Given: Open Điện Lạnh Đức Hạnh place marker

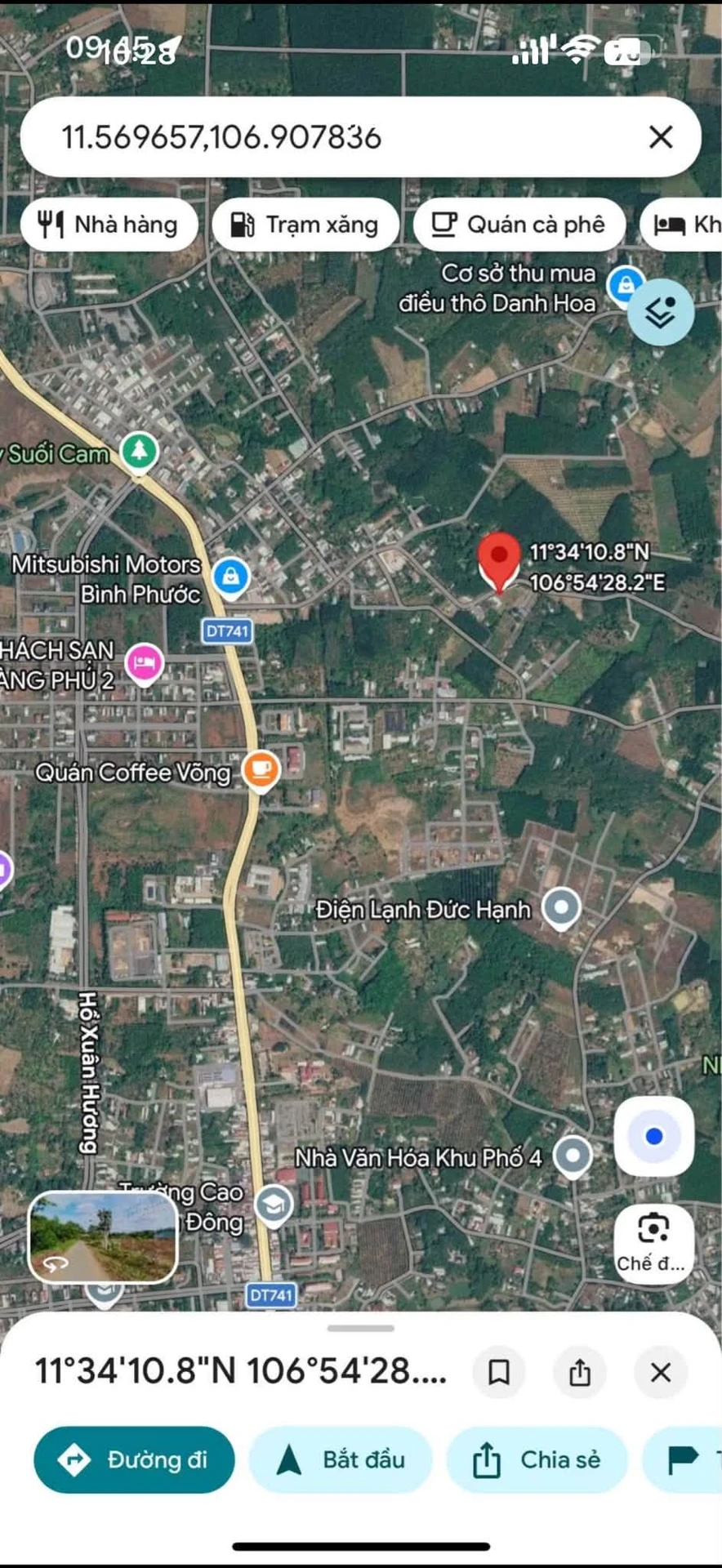Looking at the screenshot, I should (x=561, y=909).
